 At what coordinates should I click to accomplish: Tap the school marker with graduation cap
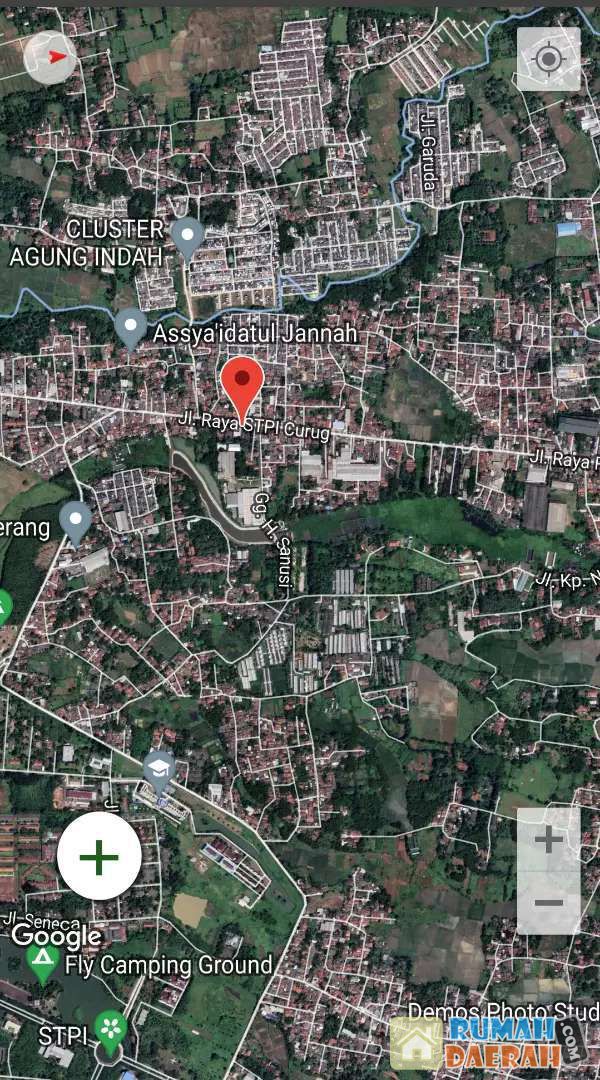pos(159,768)
